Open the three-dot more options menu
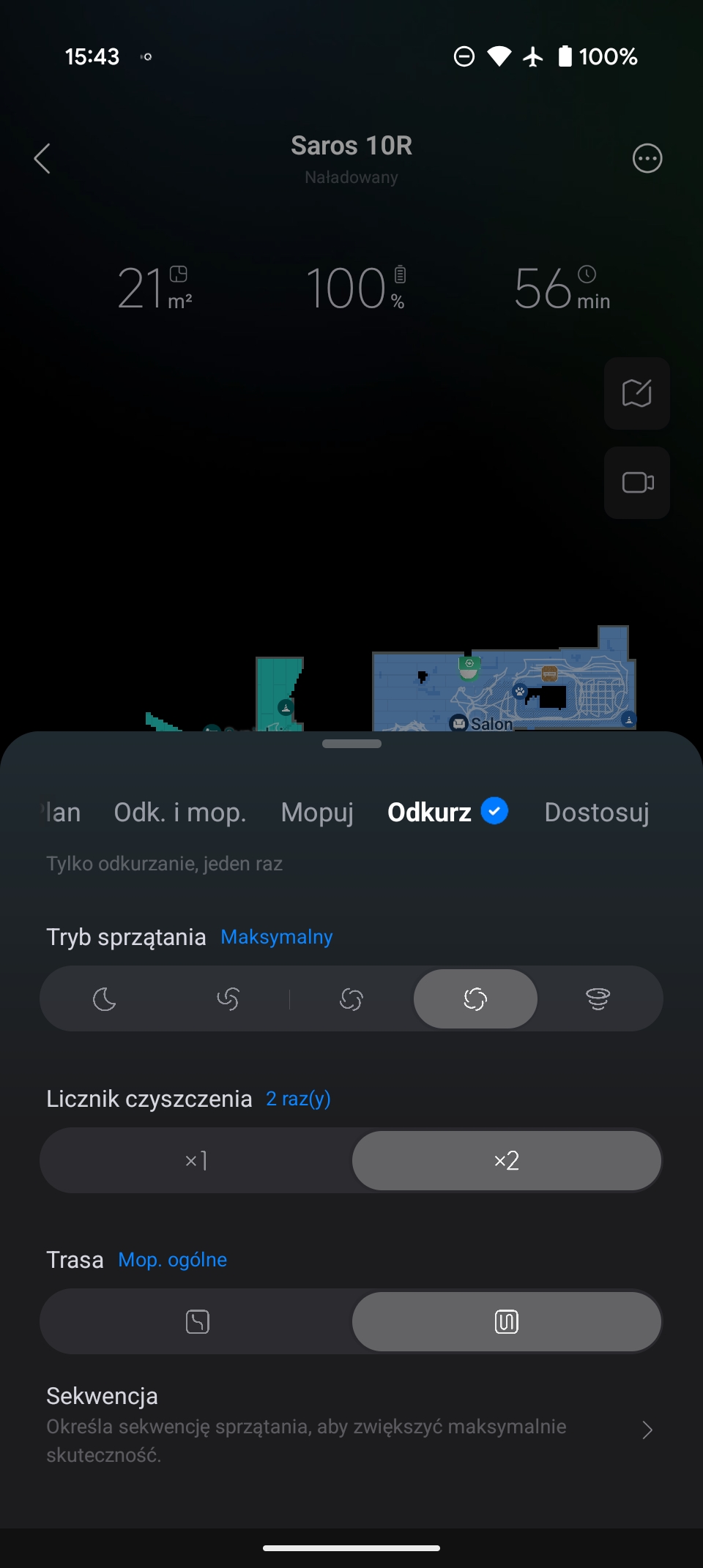 647,158
